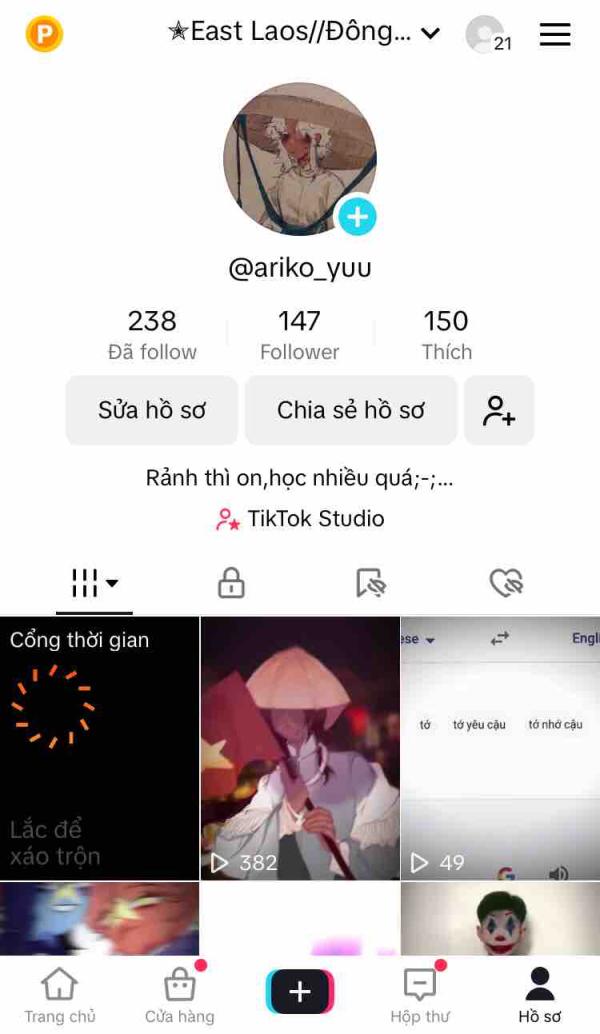Open the hamburger menu
Viewport: 600px width, 1034px height.
(x=555, y=35)
